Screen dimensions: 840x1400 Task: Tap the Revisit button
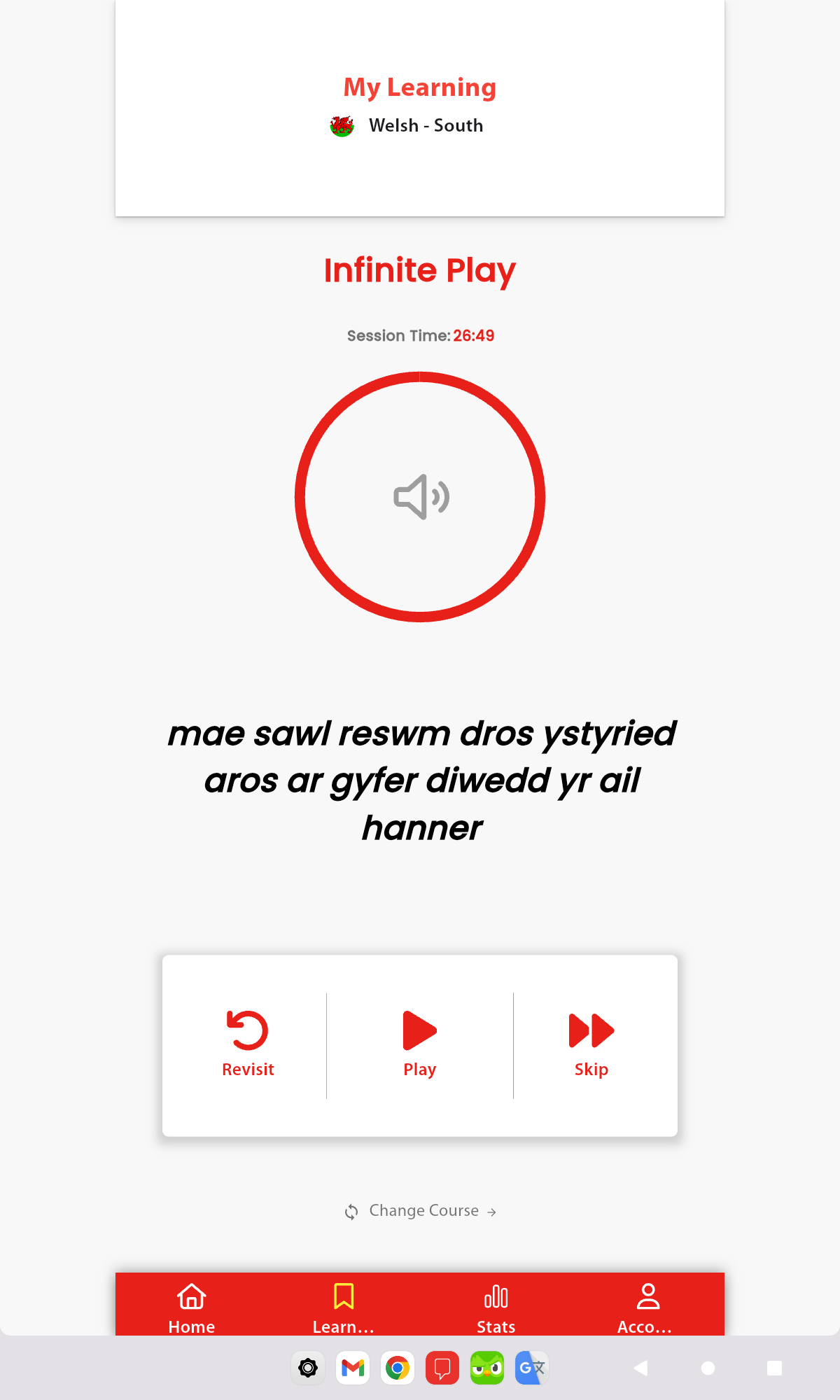click(248, 1043)
